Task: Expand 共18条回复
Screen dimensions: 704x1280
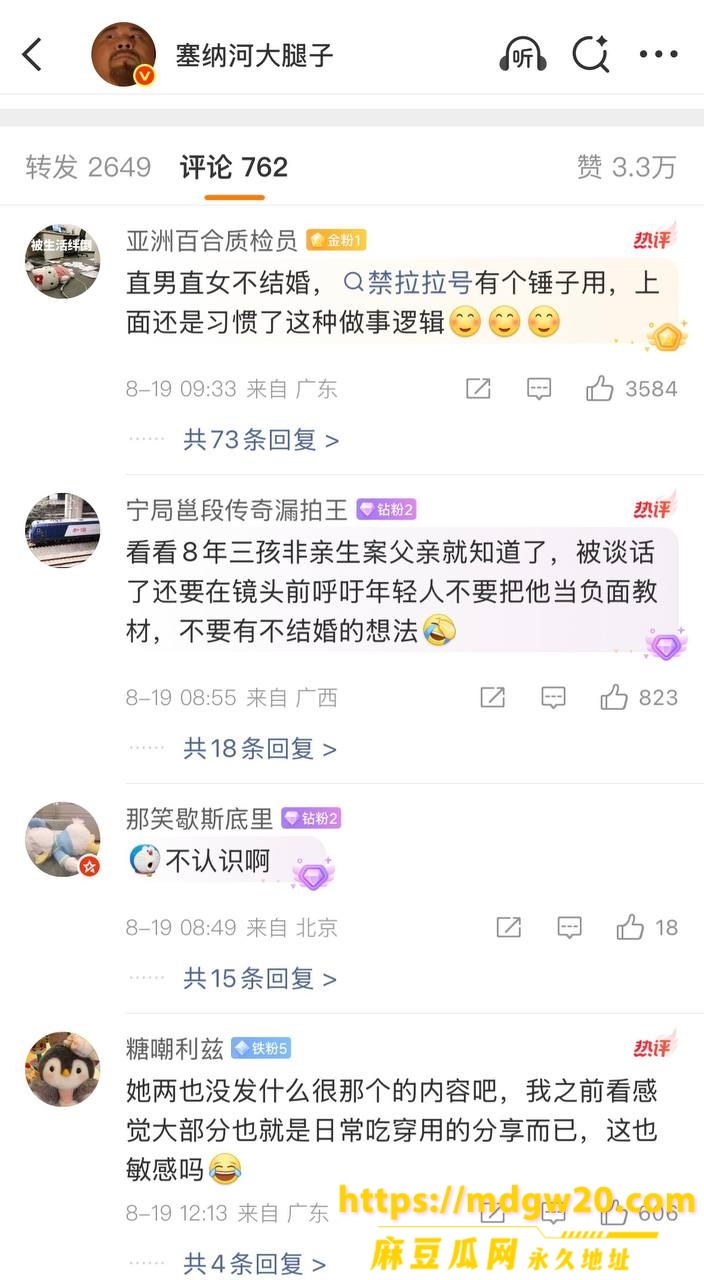Action: (x=260, y=748)
